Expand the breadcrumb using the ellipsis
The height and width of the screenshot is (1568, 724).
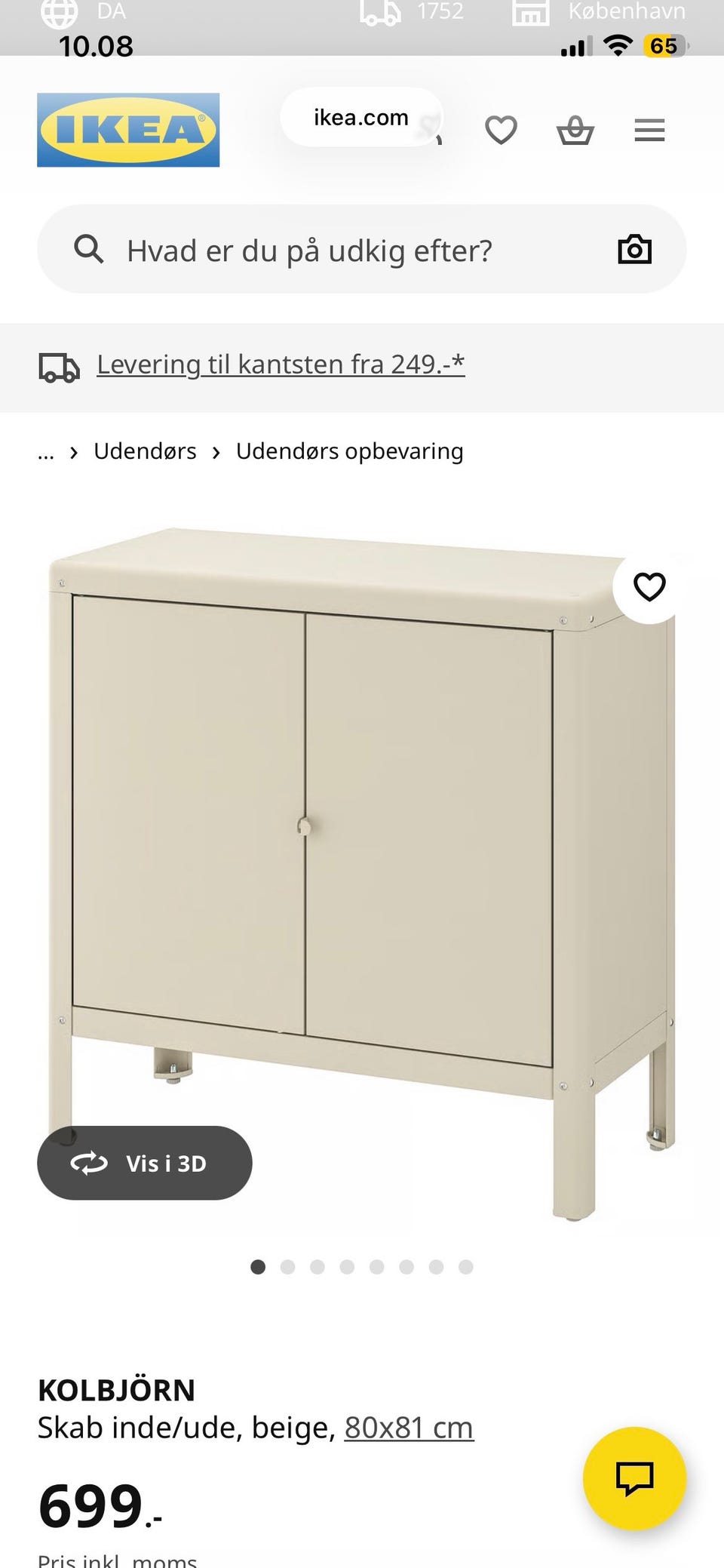click(47, 450)
